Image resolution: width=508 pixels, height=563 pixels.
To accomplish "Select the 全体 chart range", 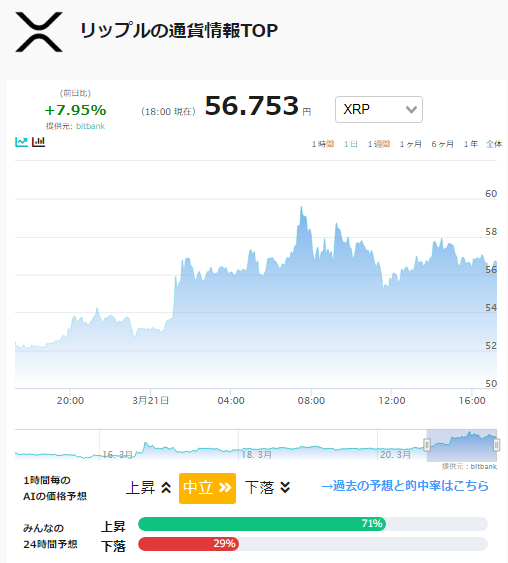I will [x=494, y=144].
